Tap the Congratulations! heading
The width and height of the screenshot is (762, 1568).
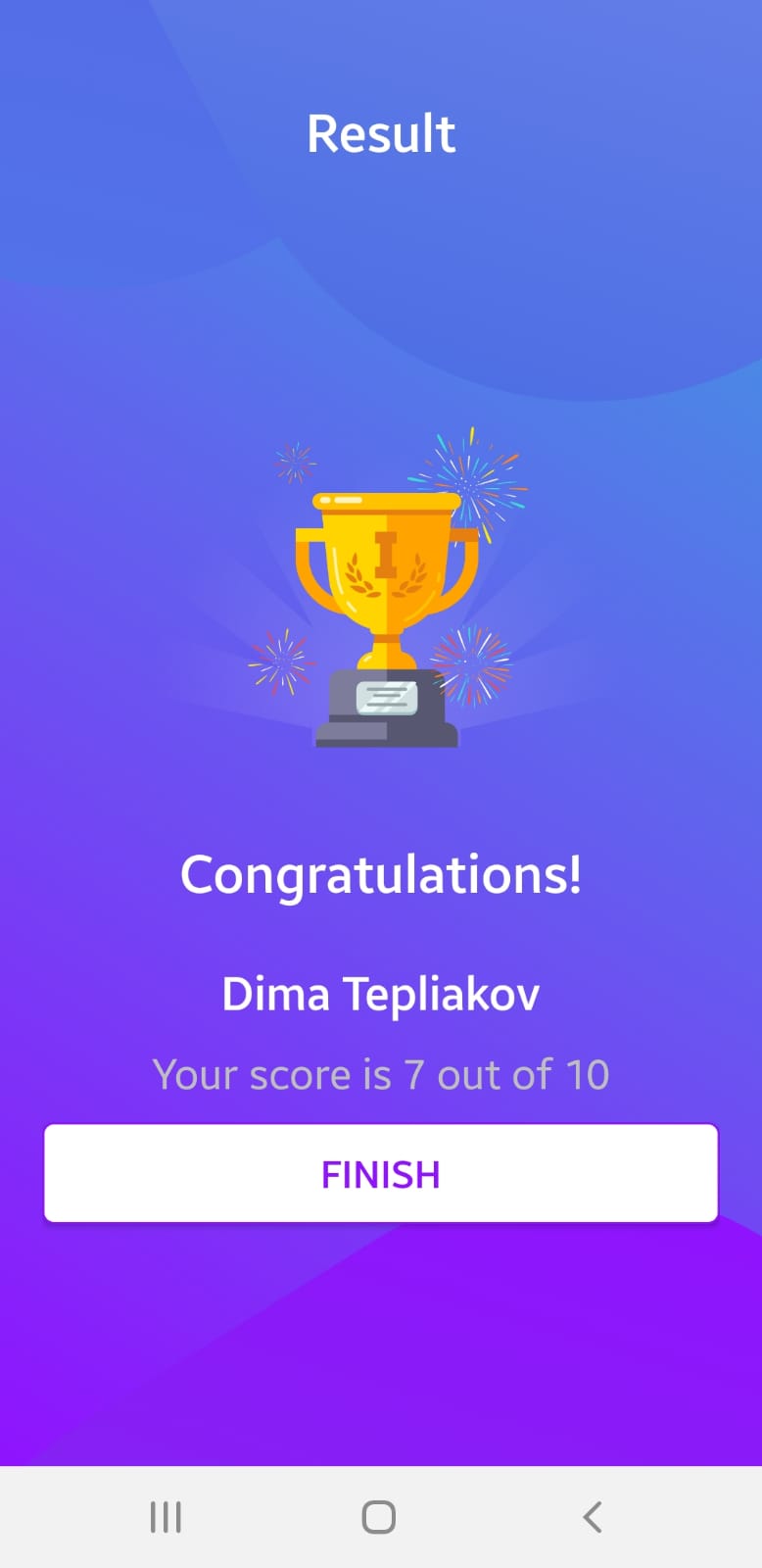coord(380,875)
